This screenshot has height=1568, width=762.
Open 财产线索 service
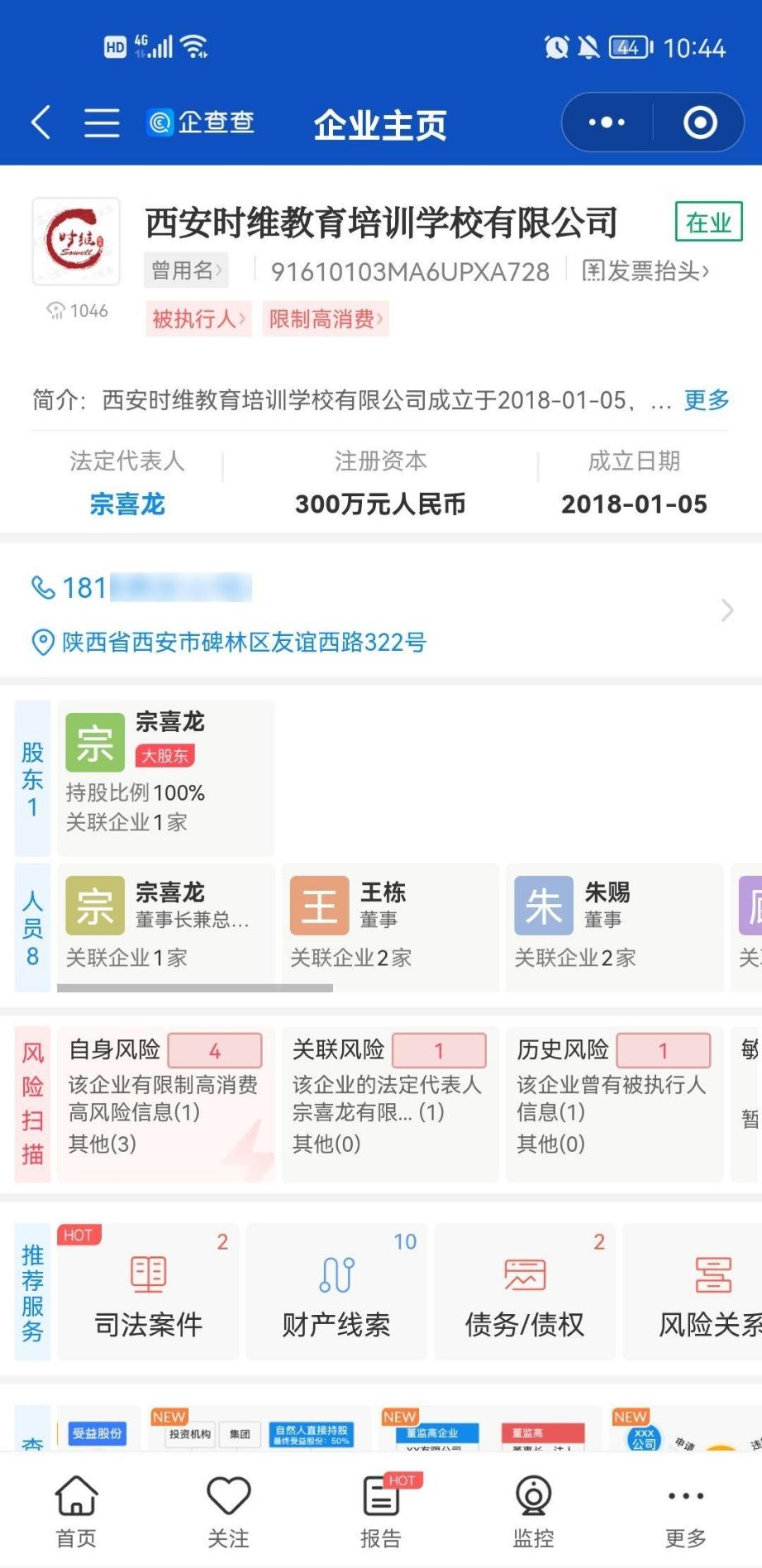coord(336,1291)
